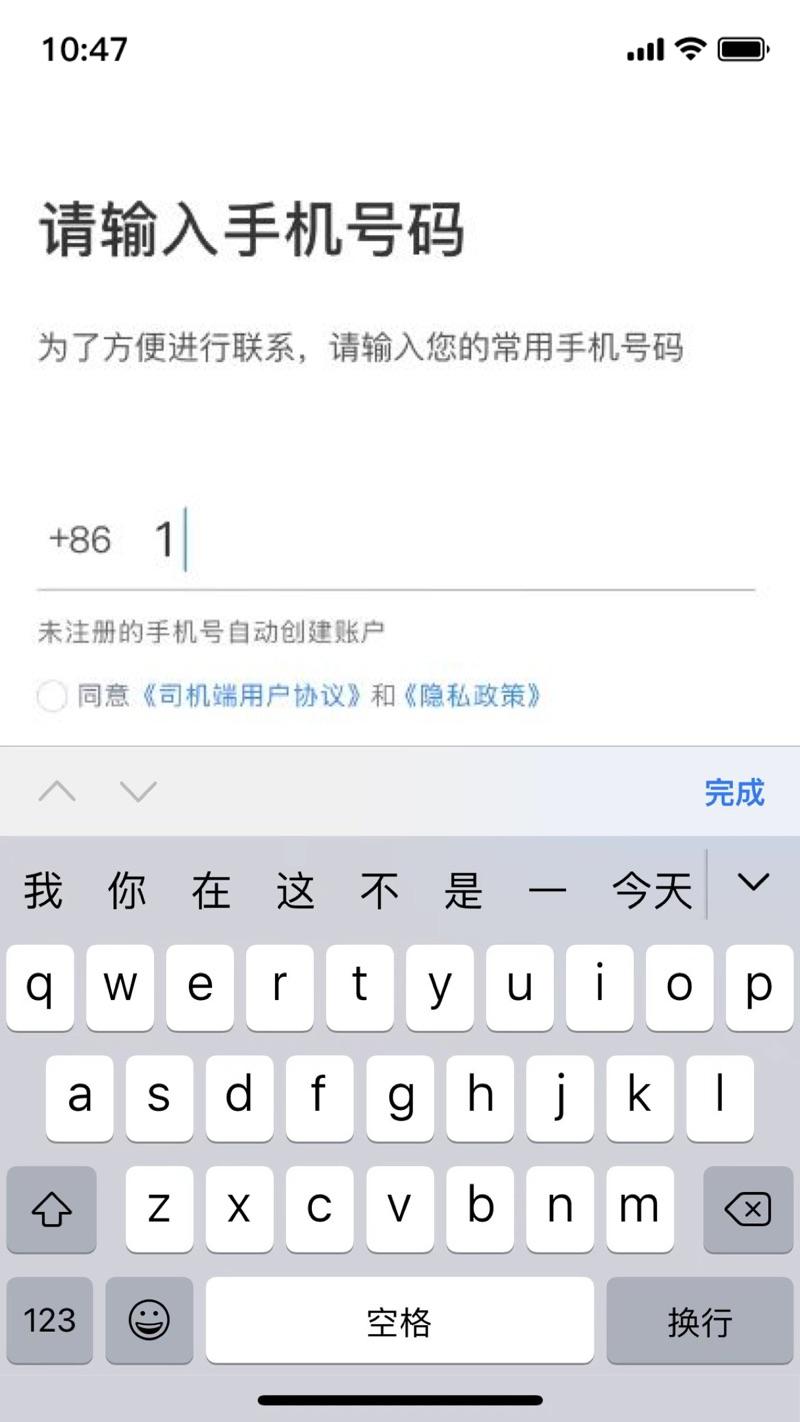Screen dimensions: 800x1422
Task: Tap 完成 to dismiss the keyboard
Action: point(733,793)
